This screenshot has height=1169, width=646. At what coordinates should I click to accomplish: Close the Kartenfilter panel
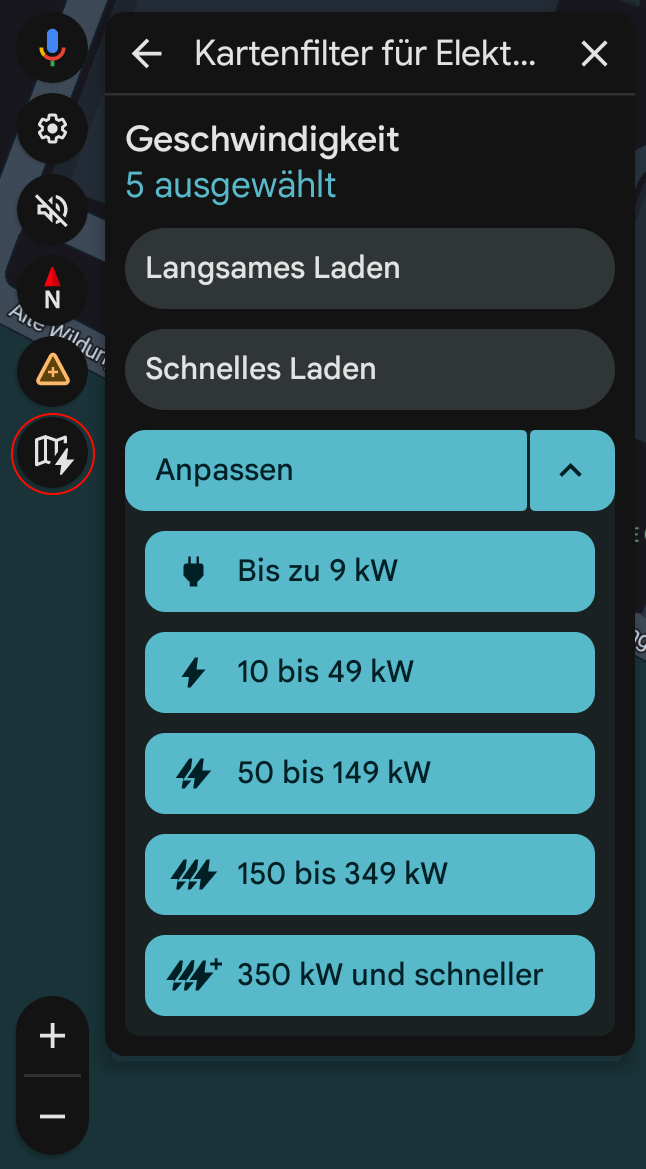tap(595, 54)
